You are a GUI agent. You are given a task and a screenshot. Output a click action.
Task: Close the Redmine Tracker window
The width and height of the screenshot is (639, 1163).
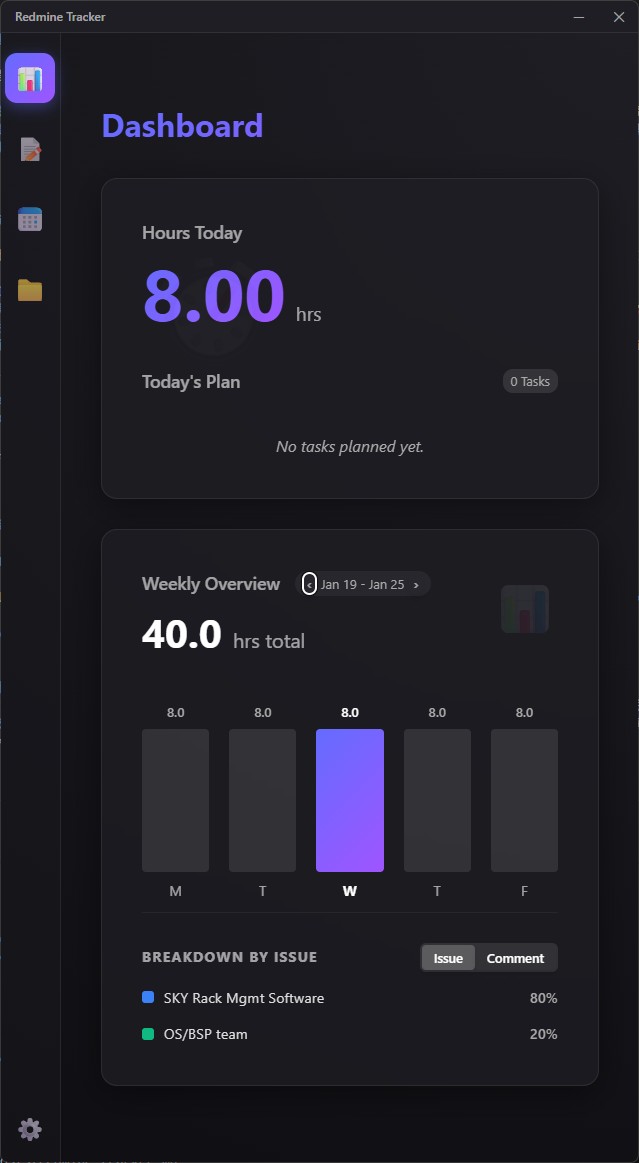tap(618, 17)
